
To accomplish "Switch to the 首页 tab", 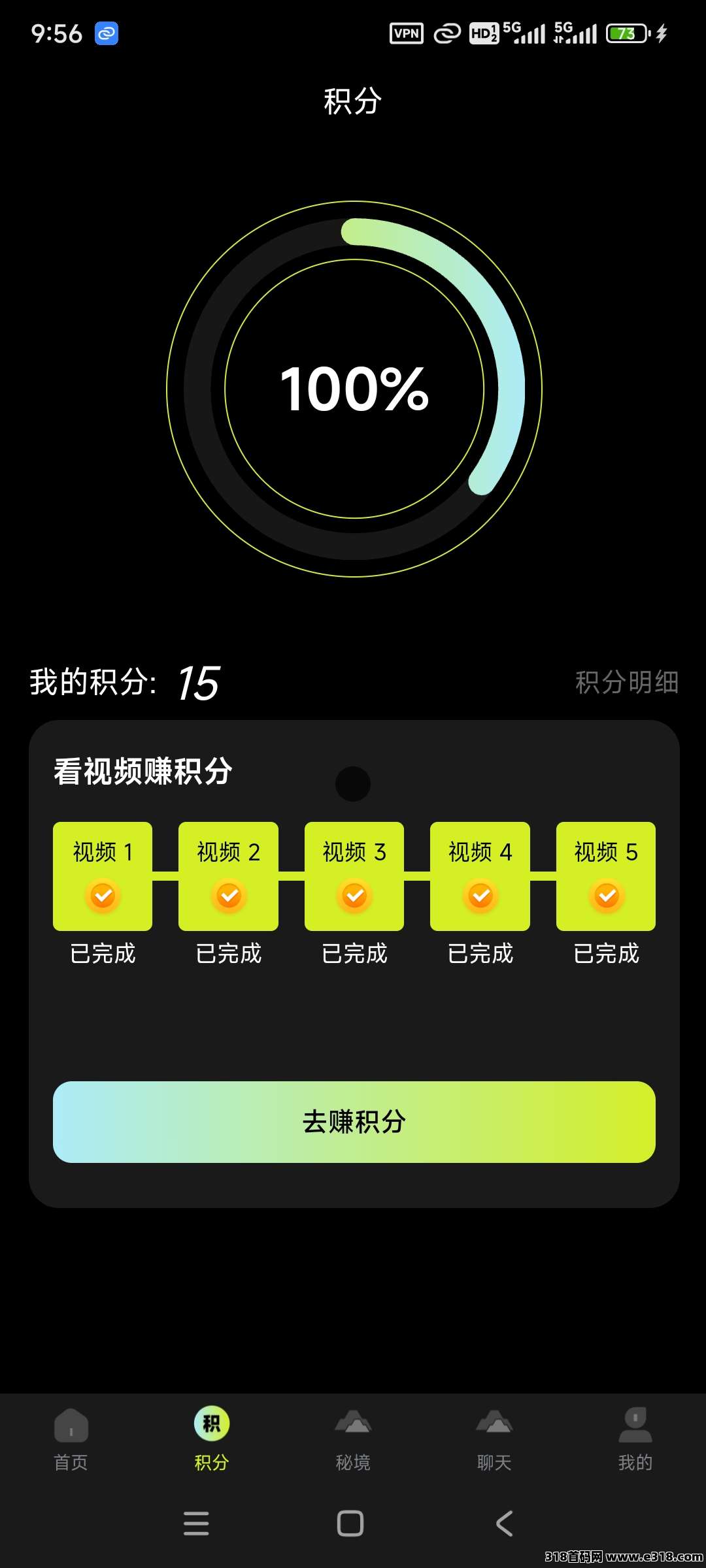I will click(71, 1439).
